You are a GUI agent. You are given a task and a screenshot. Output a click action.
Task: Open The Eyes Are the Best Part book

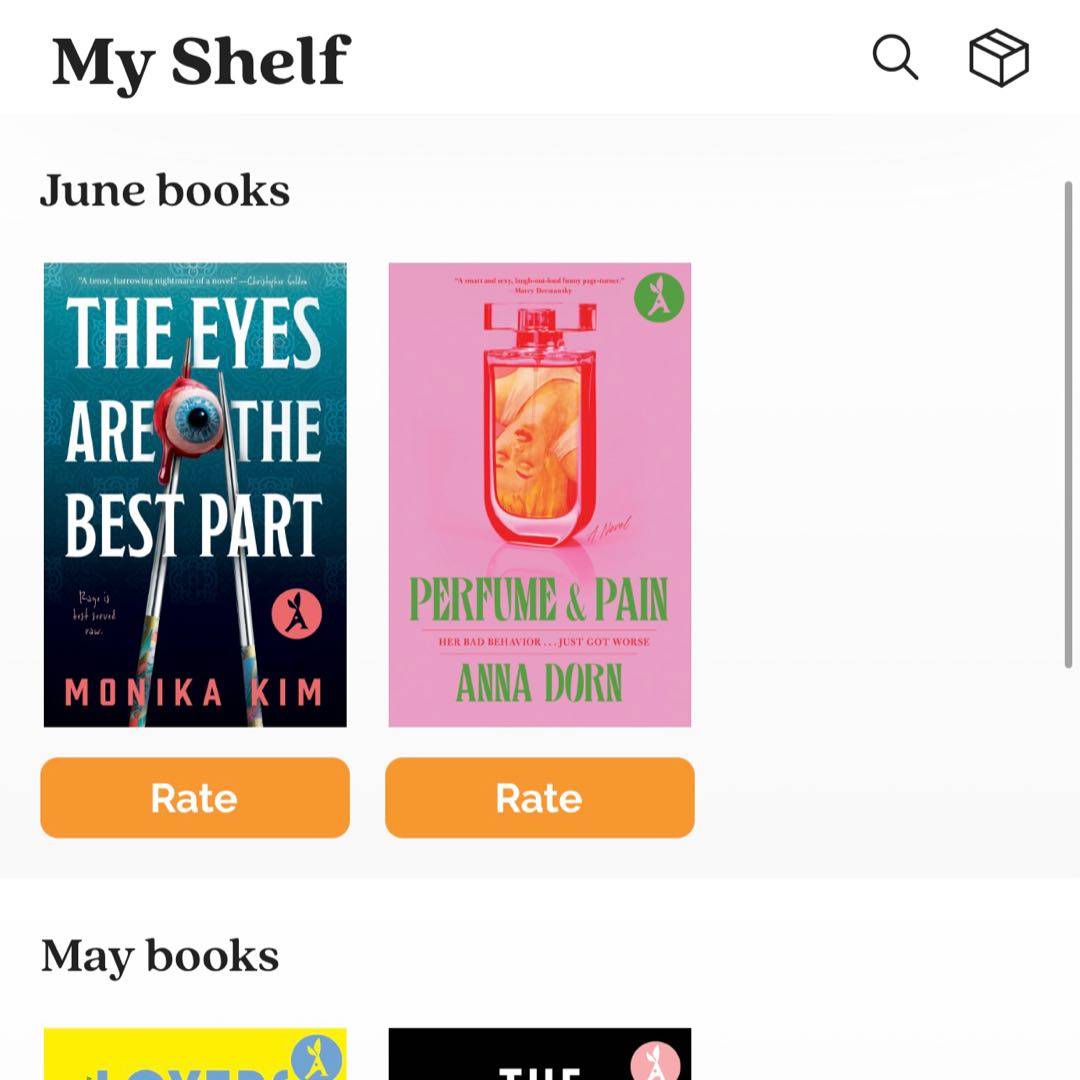[x=195, y=494]
